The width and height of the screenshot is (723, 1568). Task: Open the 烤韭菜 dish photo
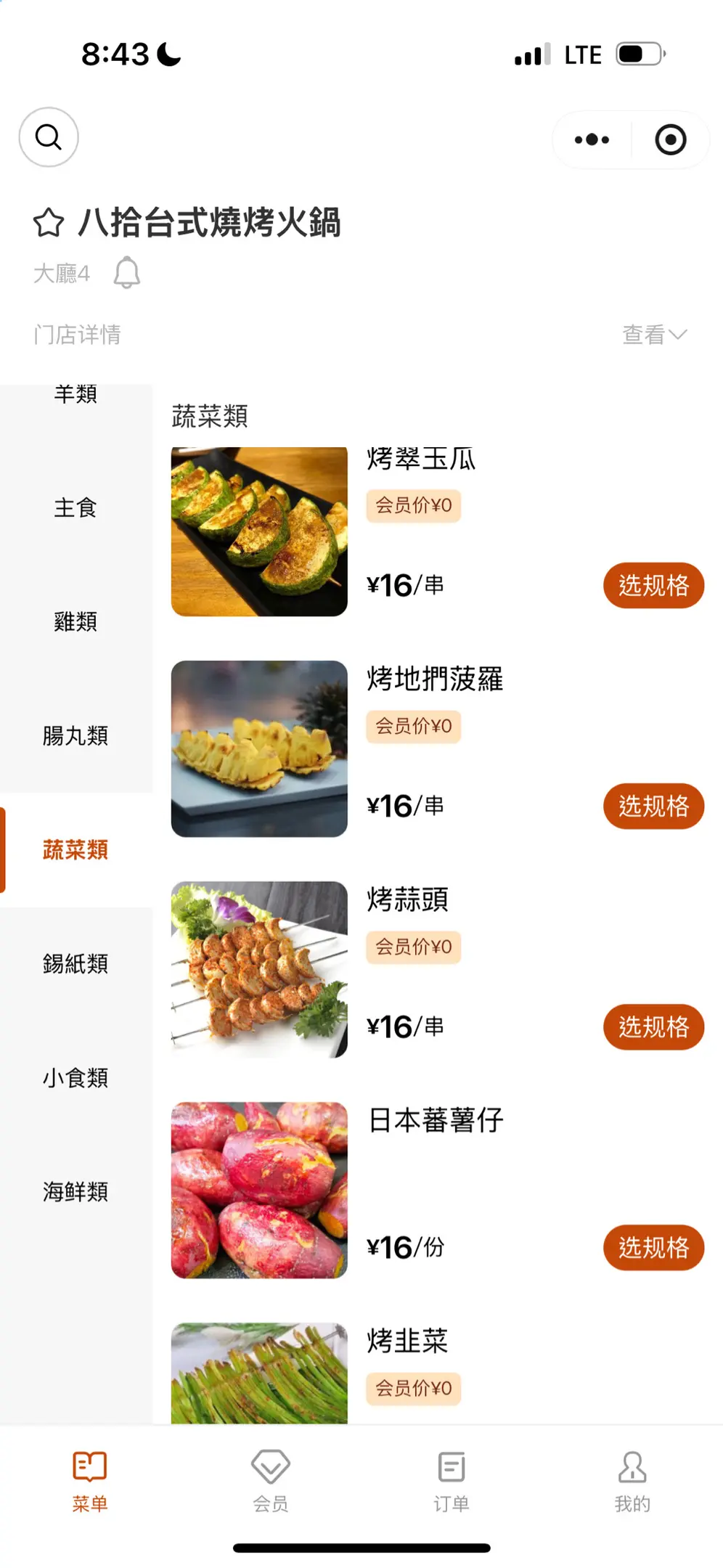pos(259,1373)
